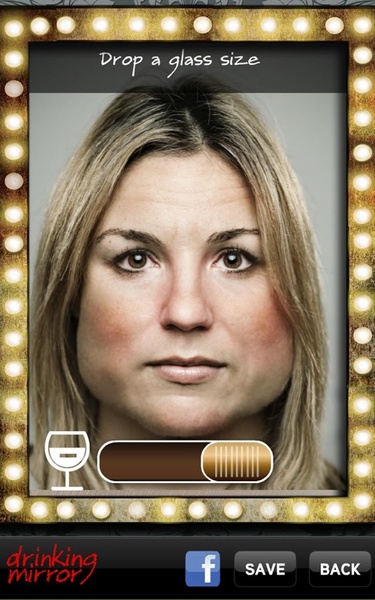Save the aged photo
Image resolution: width=375 pixels, height=600 pixels.
click(x=265, y=569)
